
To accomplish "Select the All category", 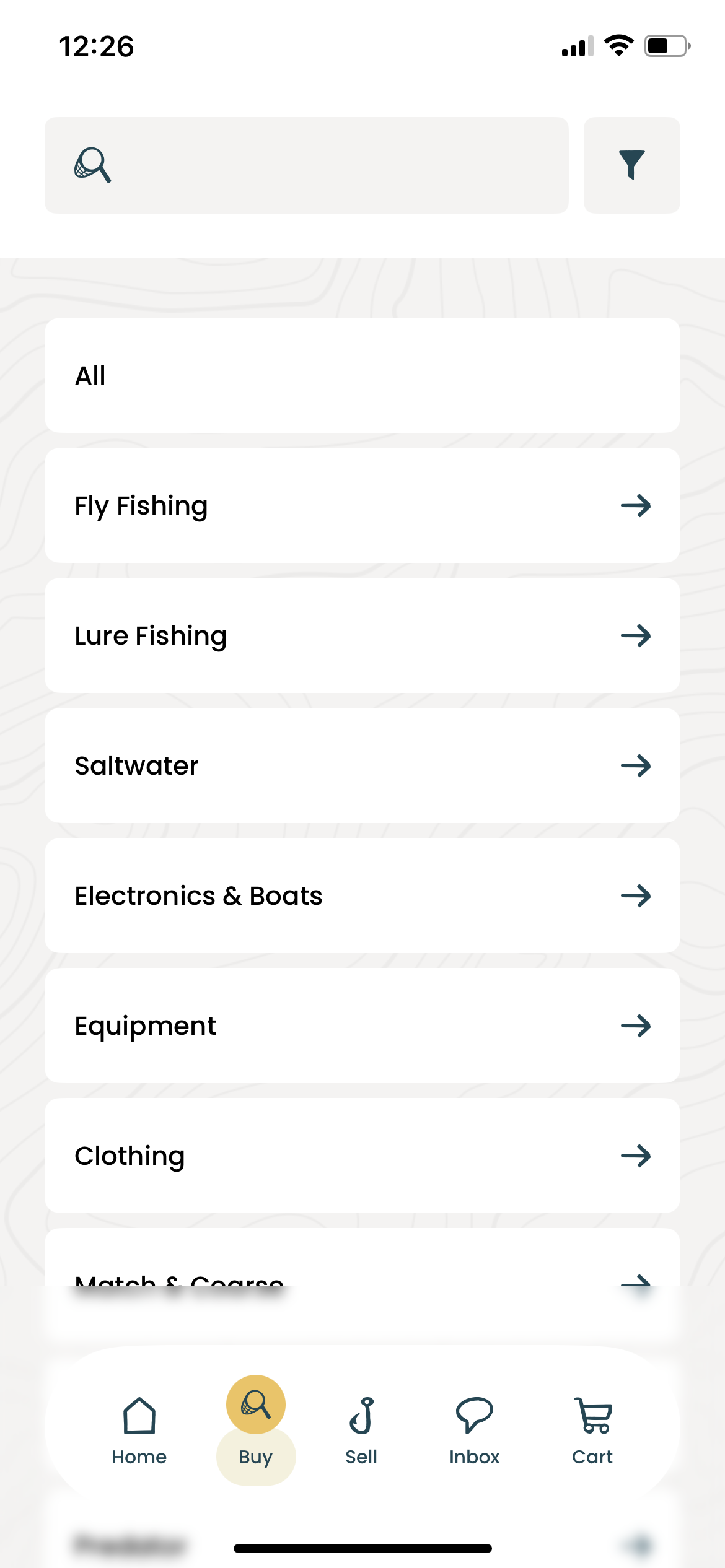I will pos(362,375).
